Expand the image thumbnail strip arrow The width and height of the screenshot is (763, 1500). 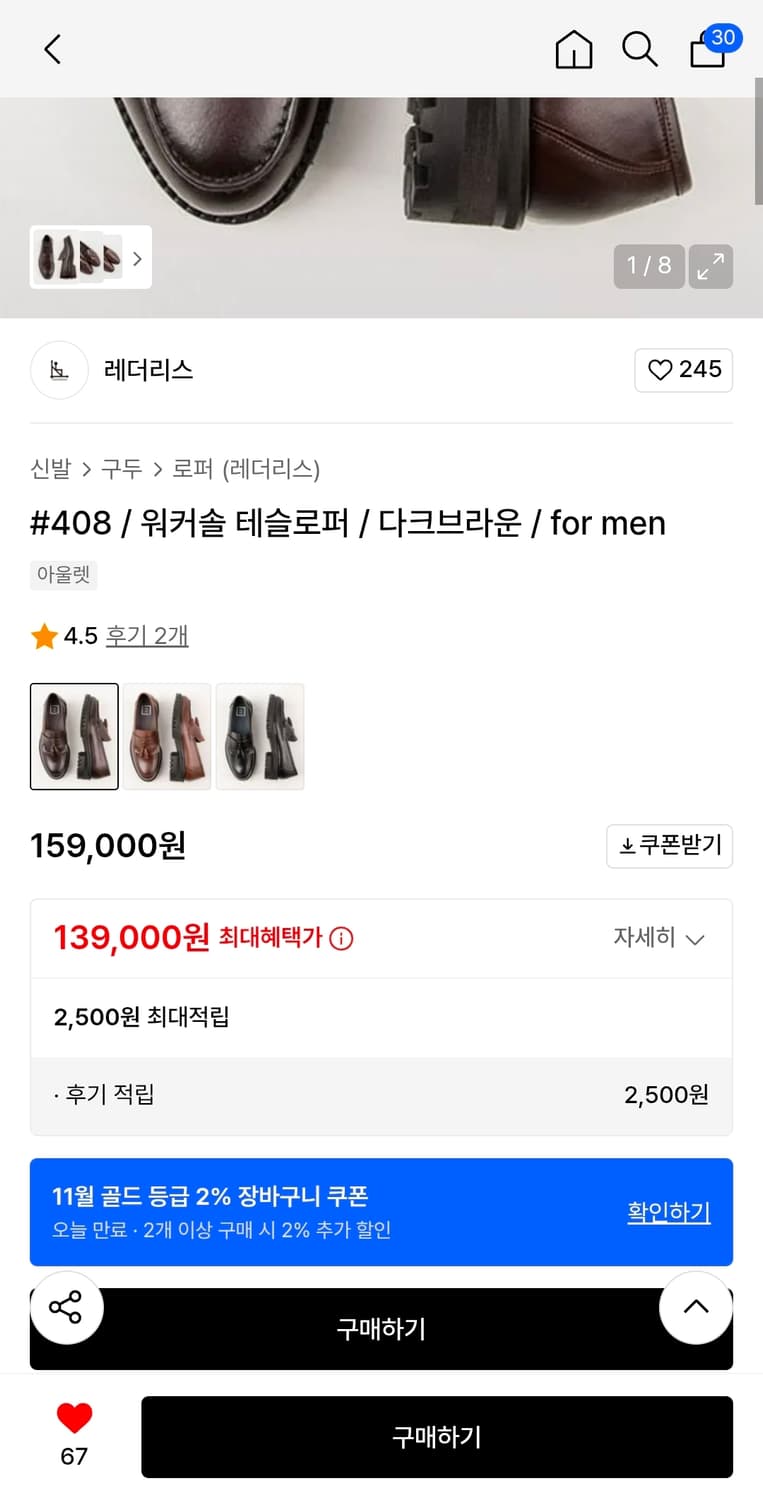tap(137, 258)
